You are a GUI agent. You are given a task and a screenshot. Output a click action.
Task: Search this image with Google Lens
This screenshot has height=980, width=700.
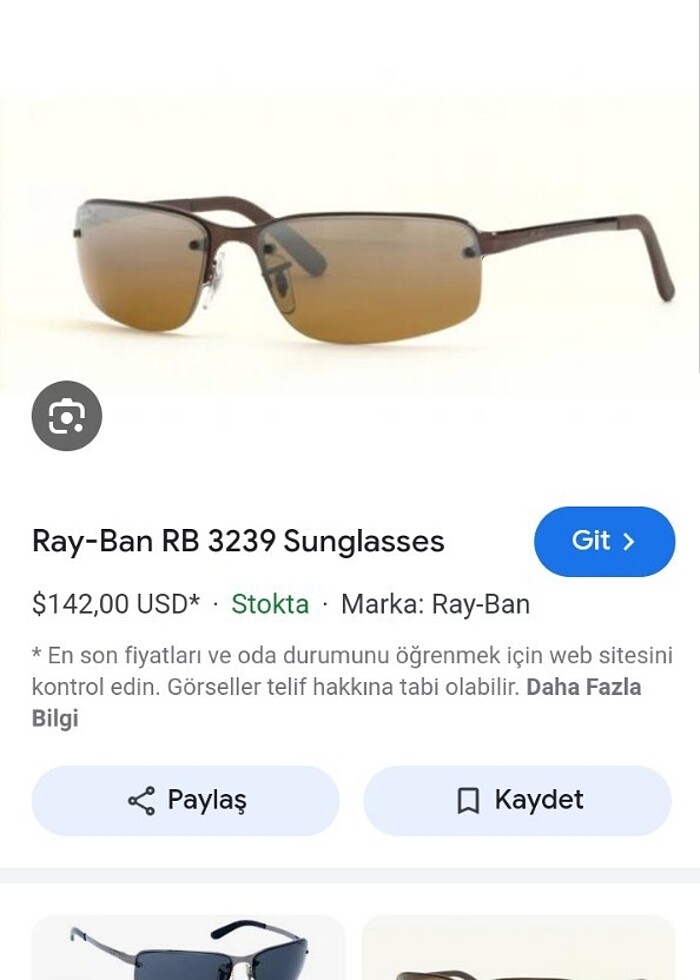[x=67, y=415]
